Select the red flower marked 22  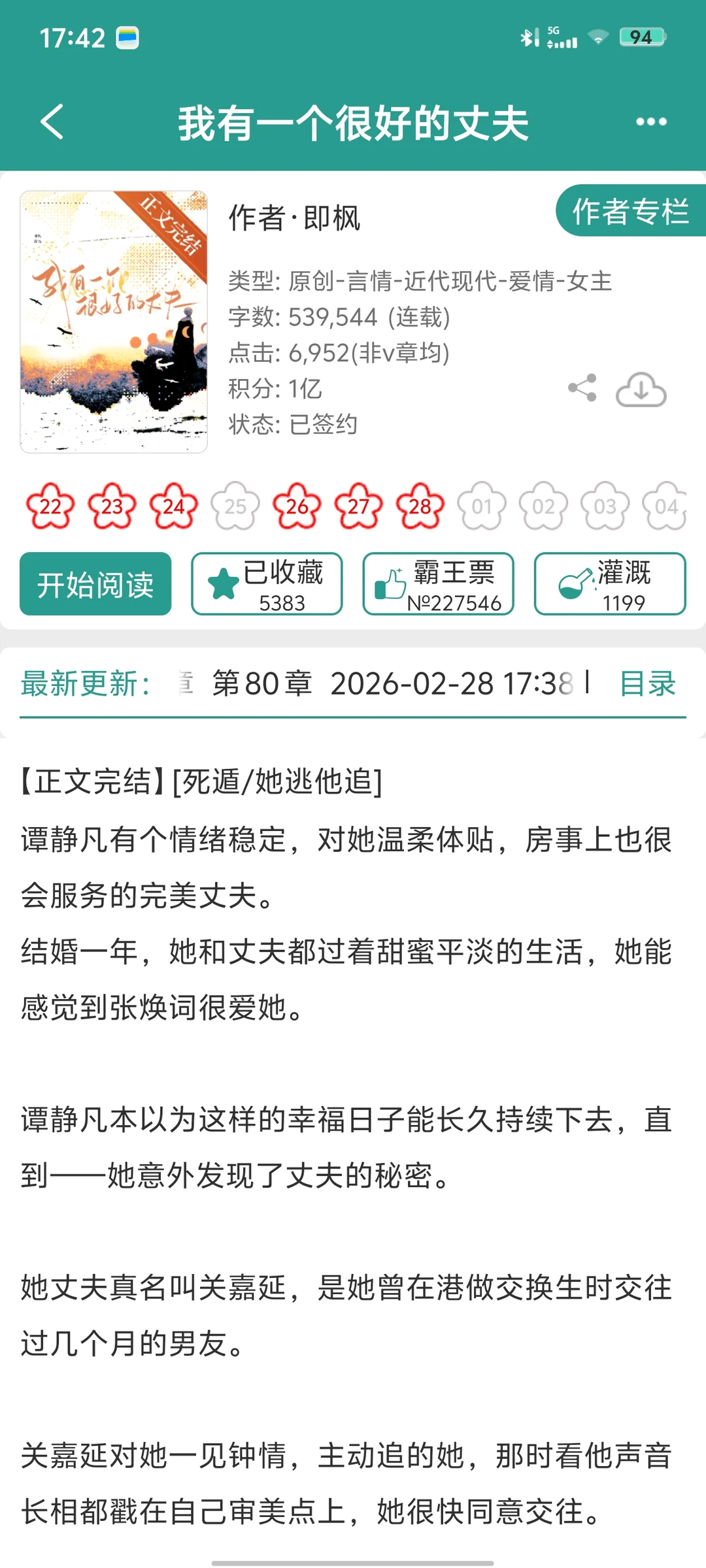tap(50, 506)
